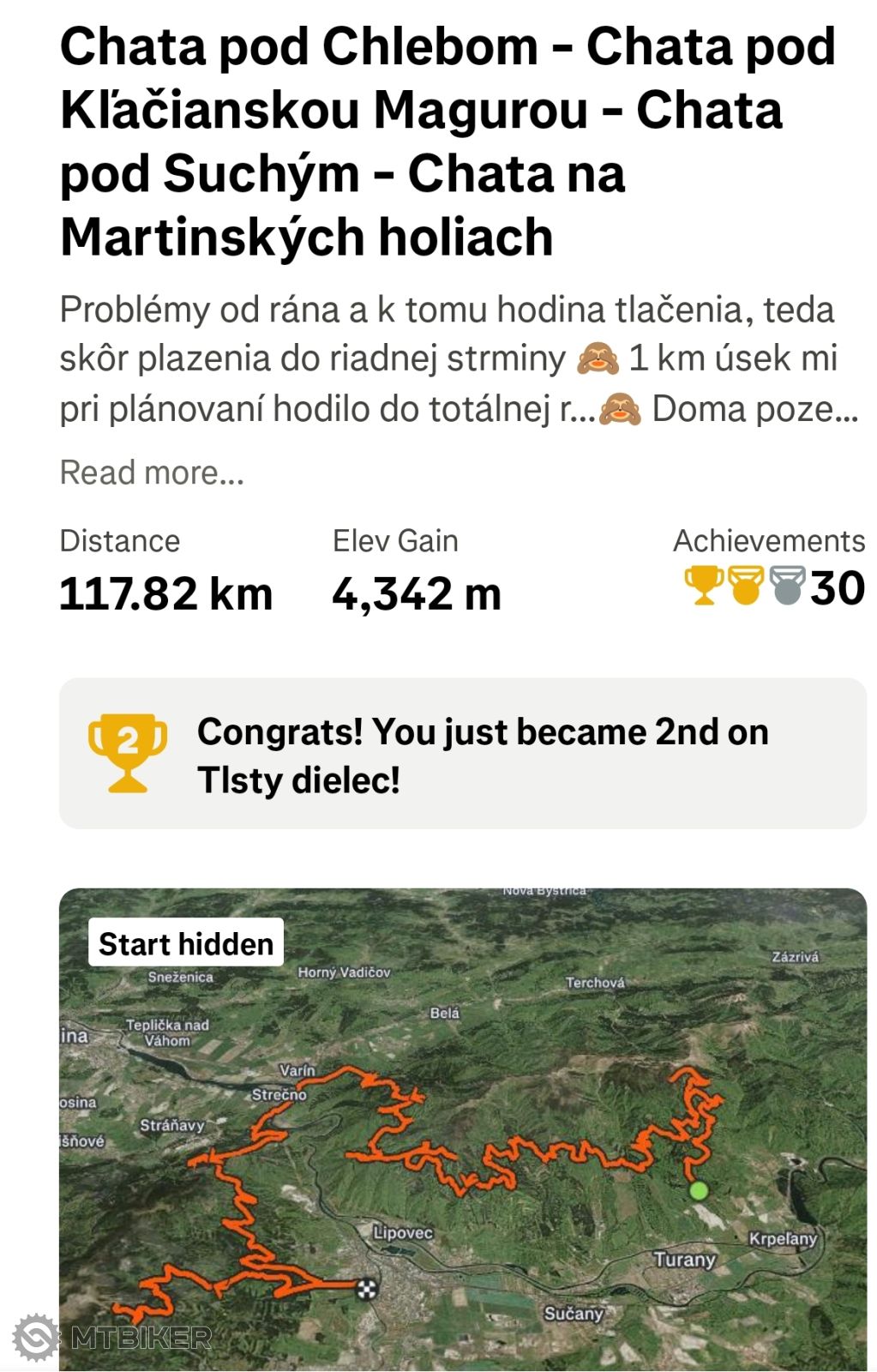Expand description with Read more
Image resolution: width=877 pixels, height=1372 pixels.
pyautogui.click(x=152, y=472)
